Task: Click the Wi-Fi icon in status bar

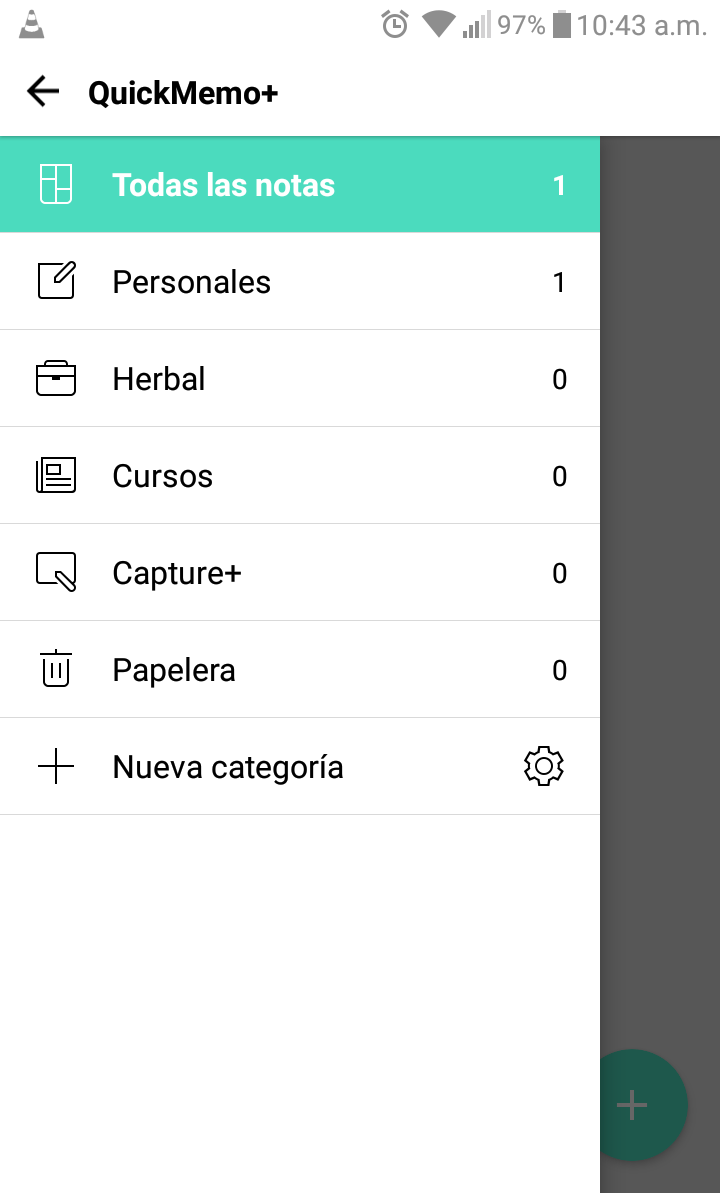Action: click(438, 24)
